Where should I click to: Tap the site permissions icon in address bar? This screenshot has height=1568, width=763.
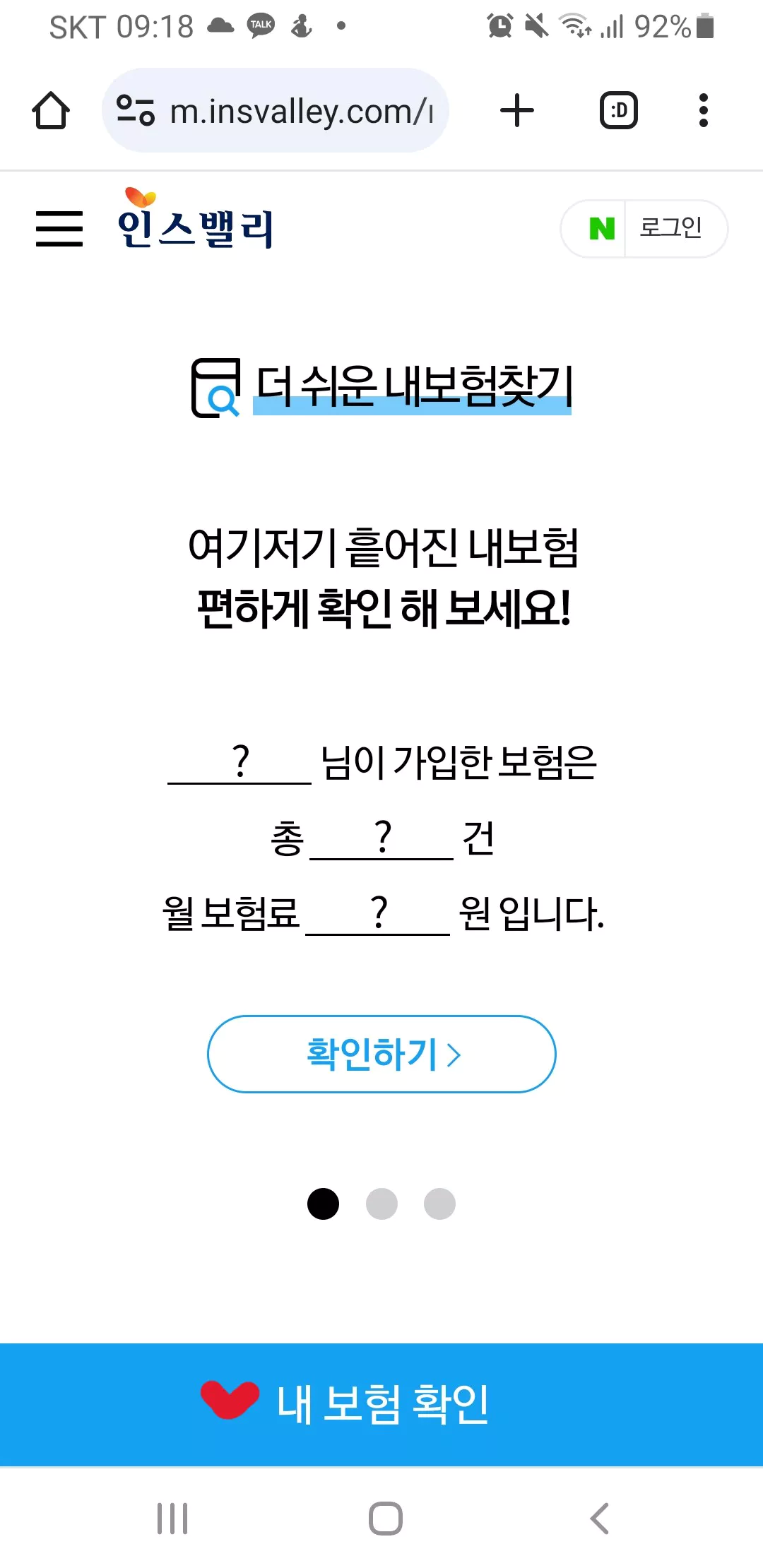point(134,110)
